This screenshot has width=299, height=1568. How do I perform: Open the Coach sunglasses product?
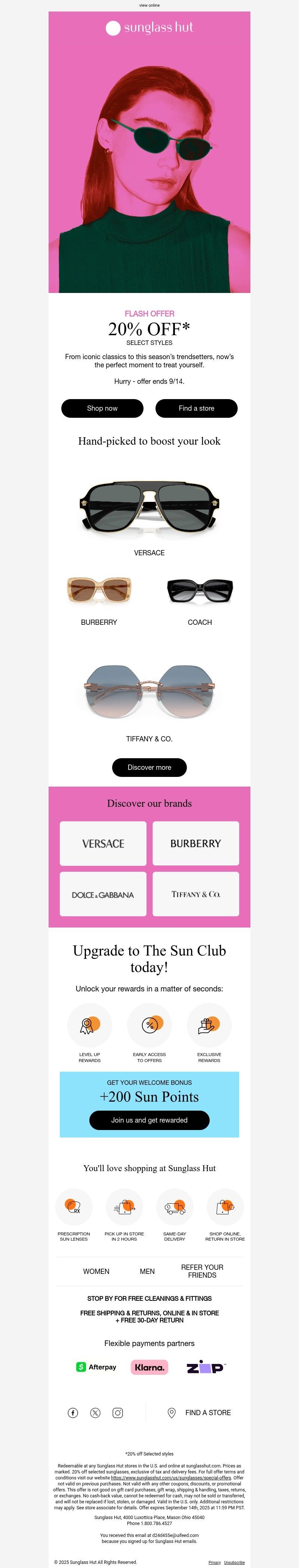(199, 590)
